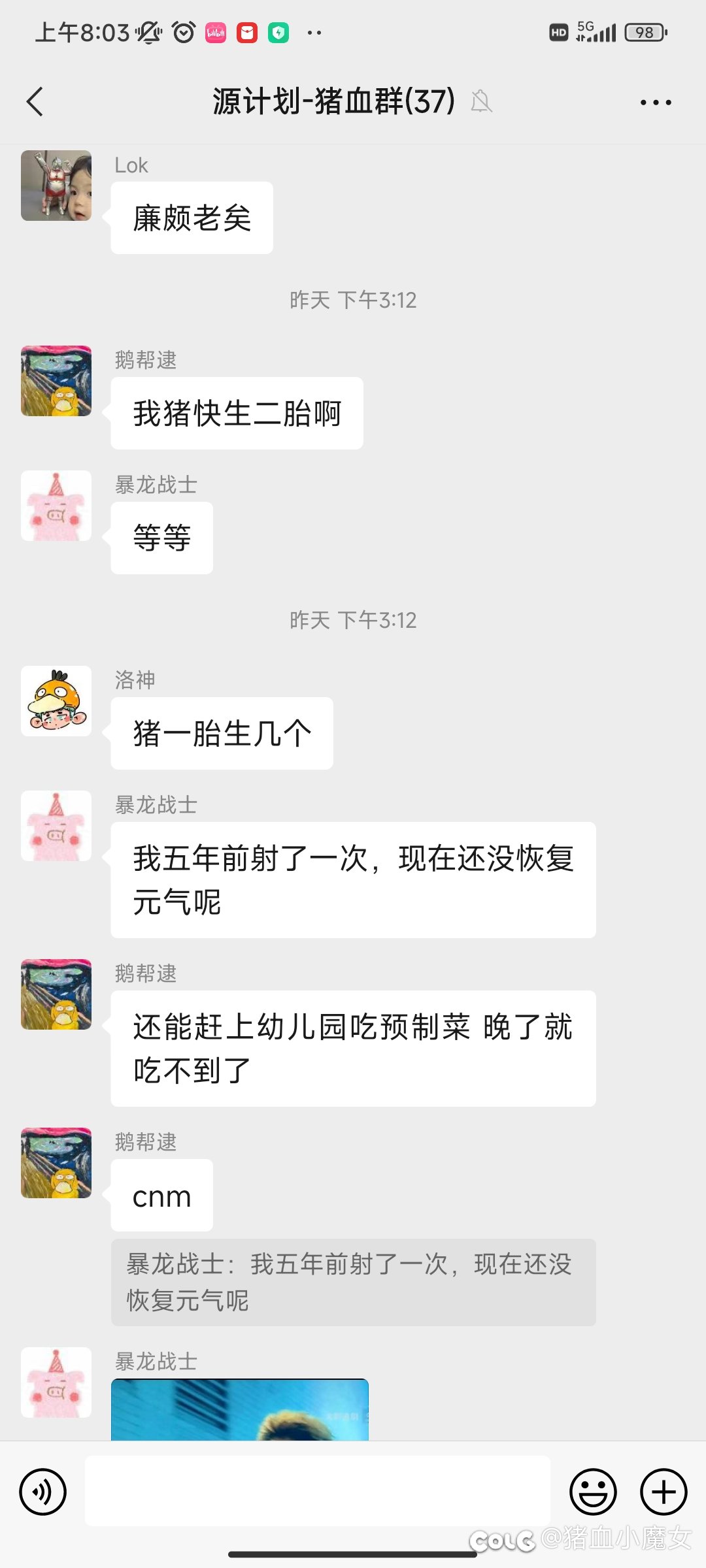This screenshot has width=706, height=1568.
Task: Open 洛神's avatar profile
Action: pos(56,701)
